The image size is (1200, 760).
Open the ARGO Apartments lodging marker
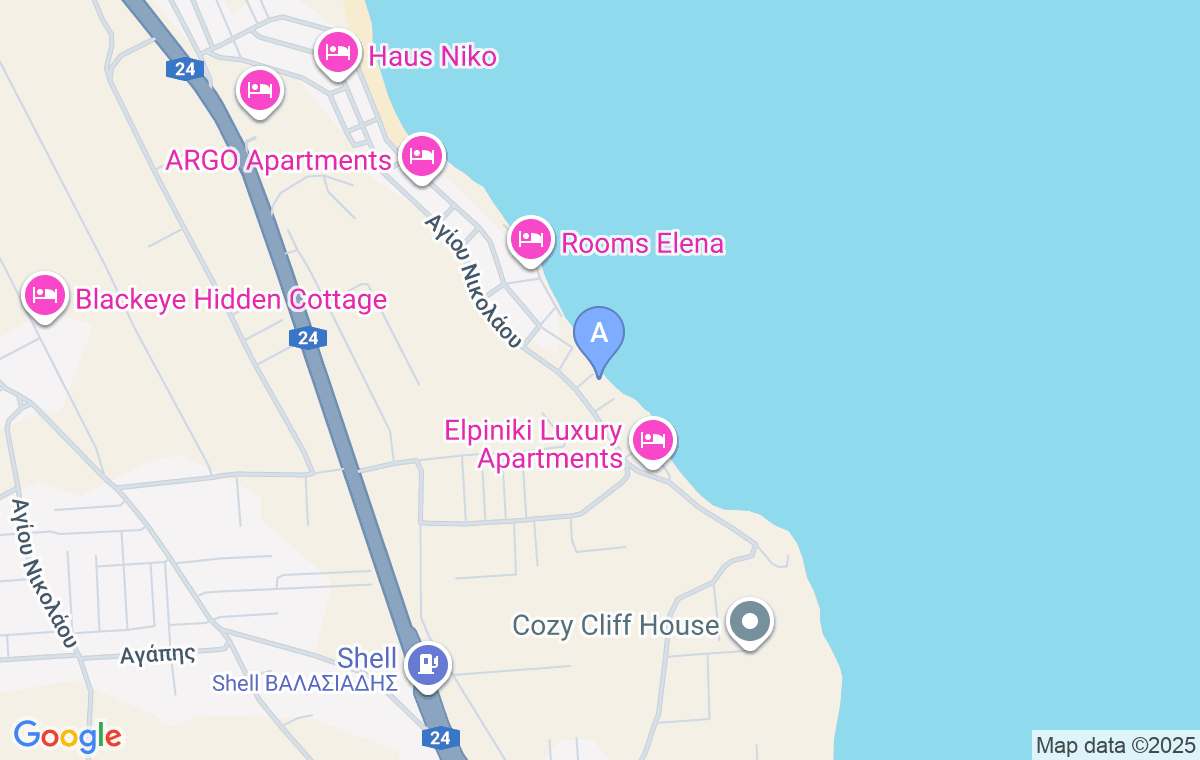pyautogui.click(x=422, y=156)
